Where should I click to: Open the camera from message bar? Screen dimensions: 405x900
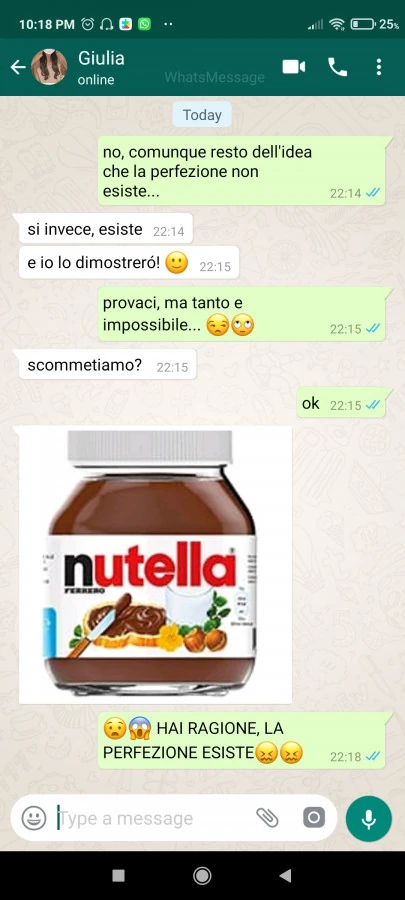314,817
